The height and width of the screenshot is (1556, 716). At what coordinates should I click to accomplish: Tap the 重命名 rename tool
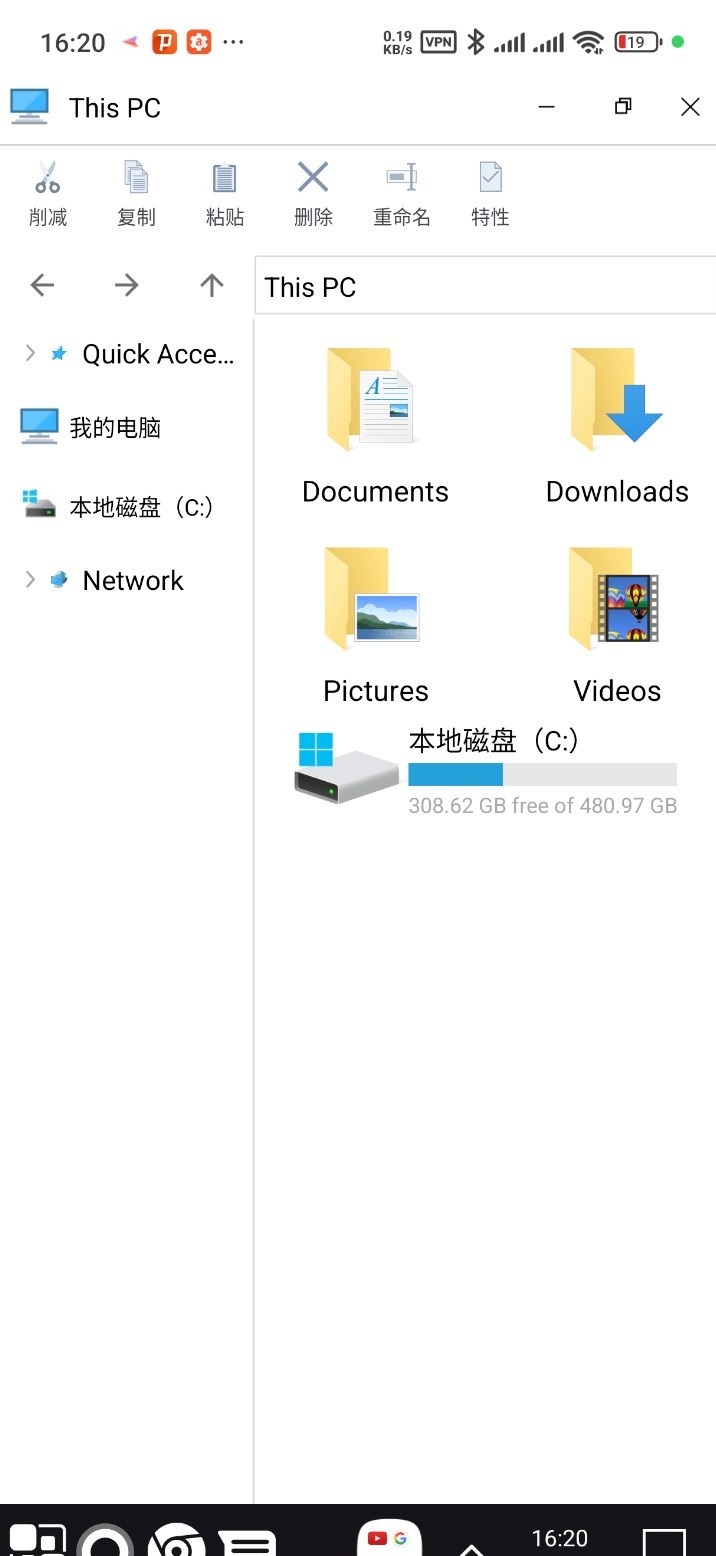[x=401, y=194]
